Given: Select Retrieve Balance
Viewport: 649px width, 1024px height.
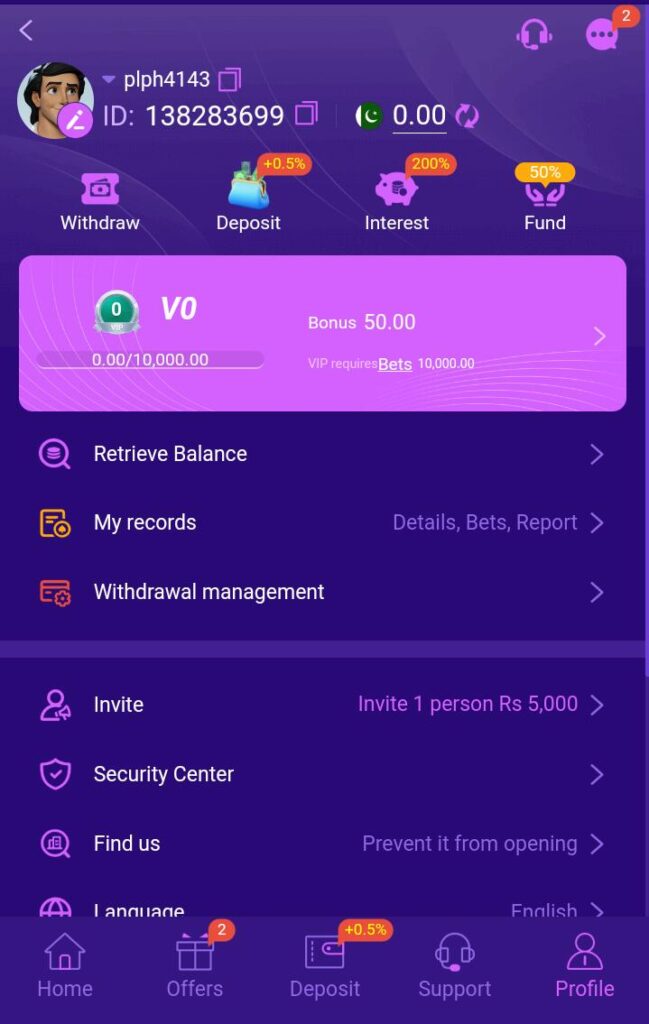Looking at the screenshot, I should [322, 454].
